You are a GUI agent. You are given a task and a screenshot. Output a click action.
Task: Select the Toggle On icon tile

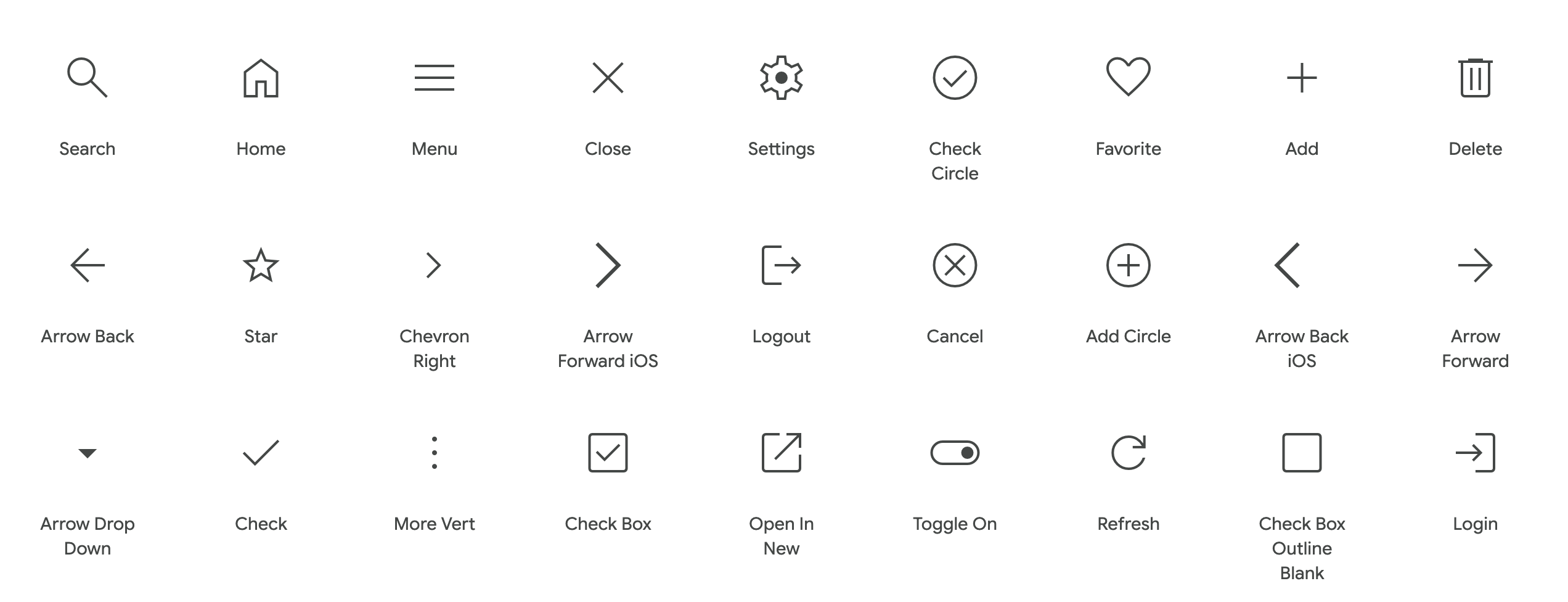955,453
